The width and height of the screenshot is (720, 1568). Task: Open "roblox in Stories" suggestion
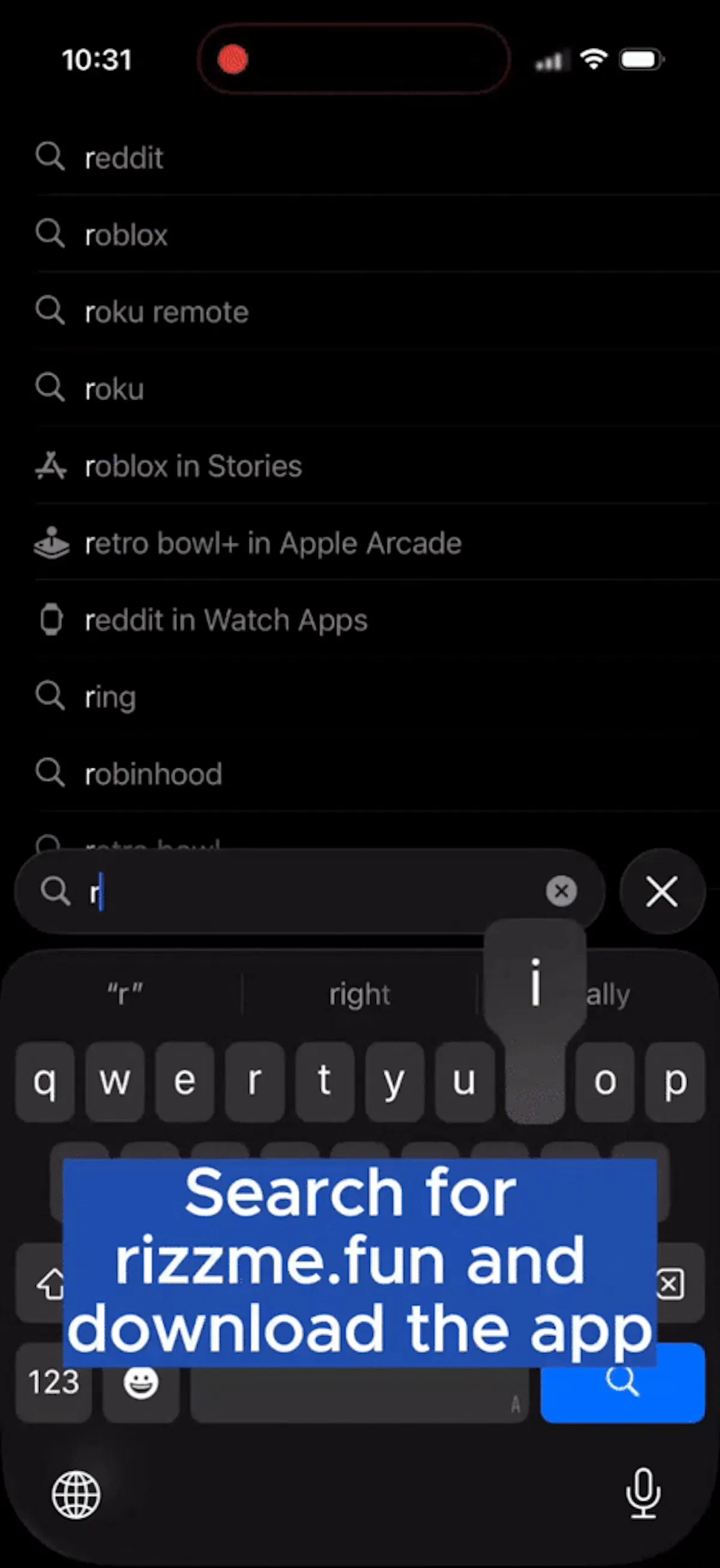point(377,465)
